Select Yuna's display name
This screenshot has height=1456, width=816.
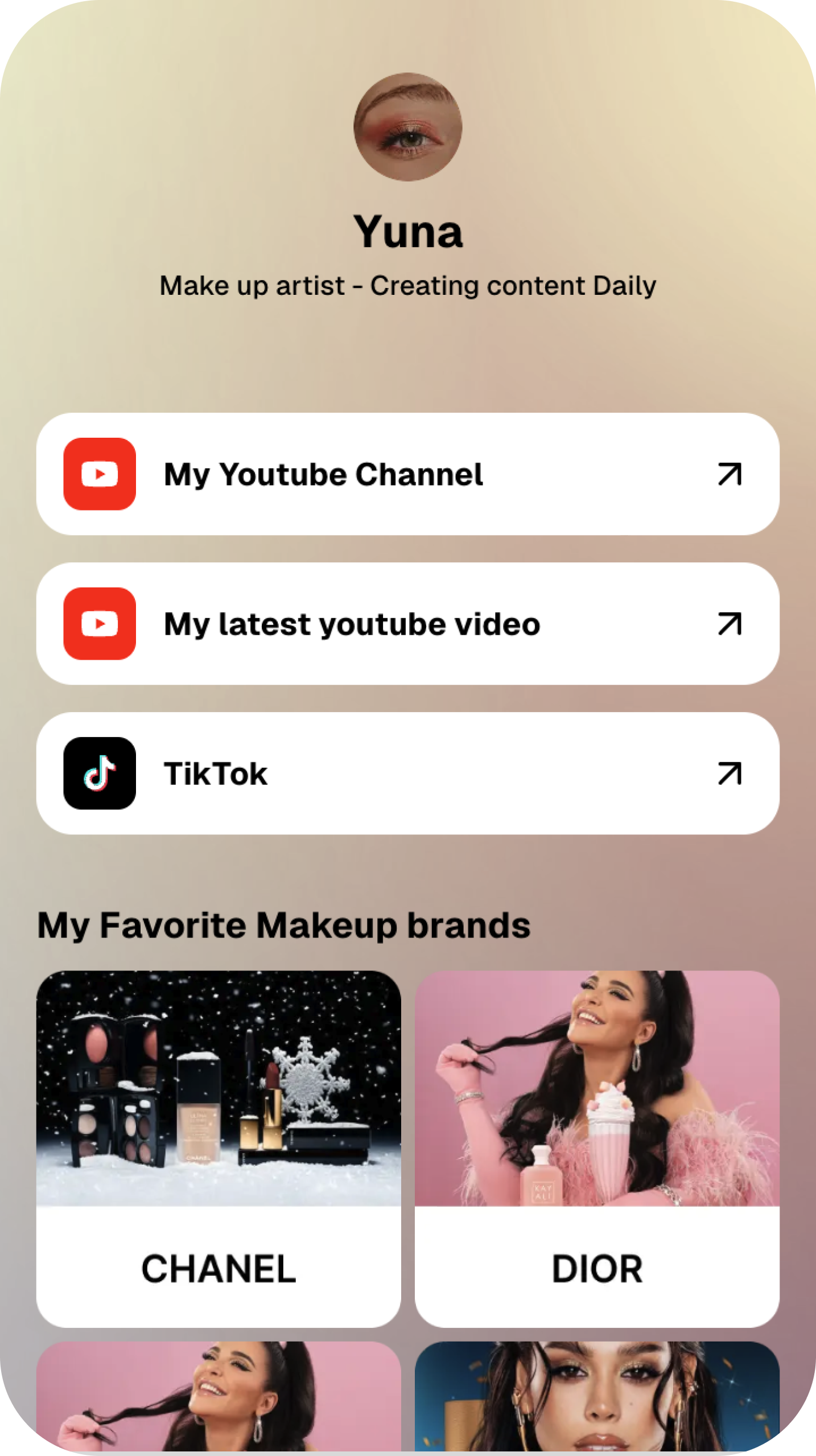407,231
